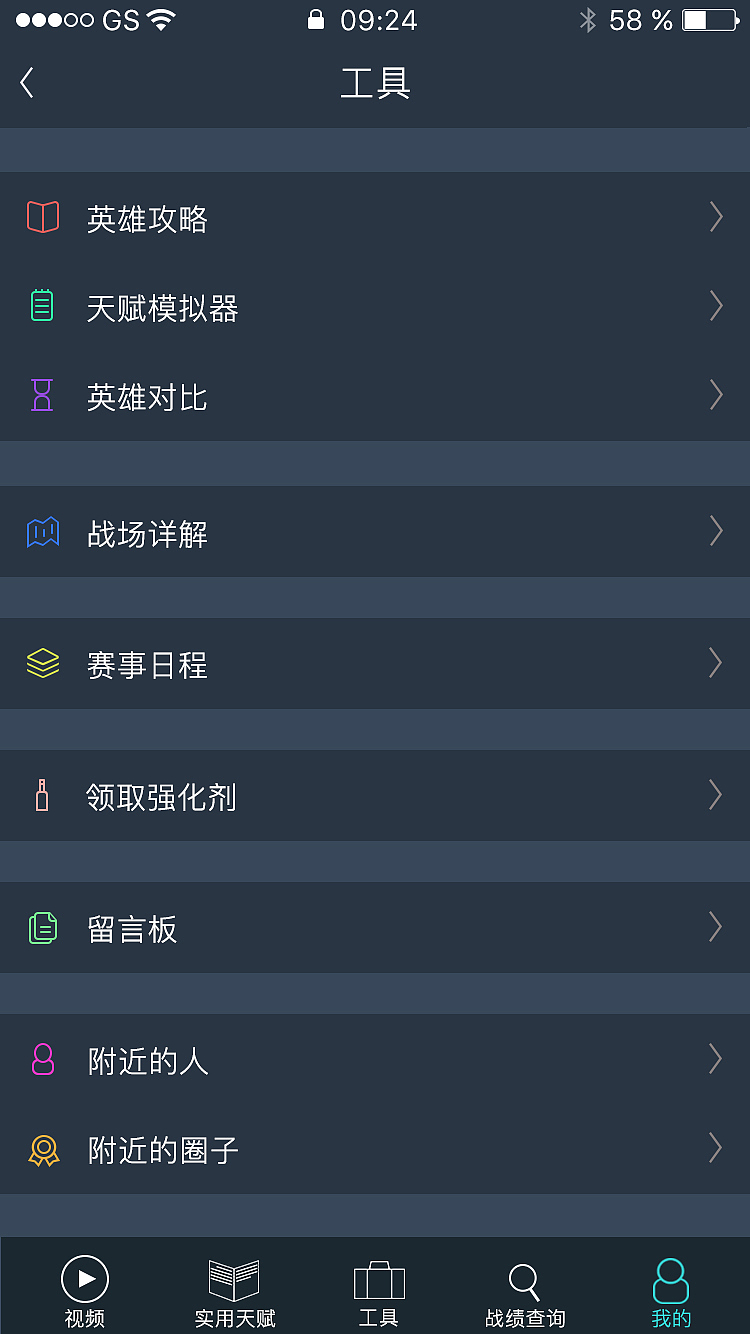The width and height of the screenshot is (750, 1334).
Task: Click the blue map icon next to 战场详解
Action: pos(44,532)
